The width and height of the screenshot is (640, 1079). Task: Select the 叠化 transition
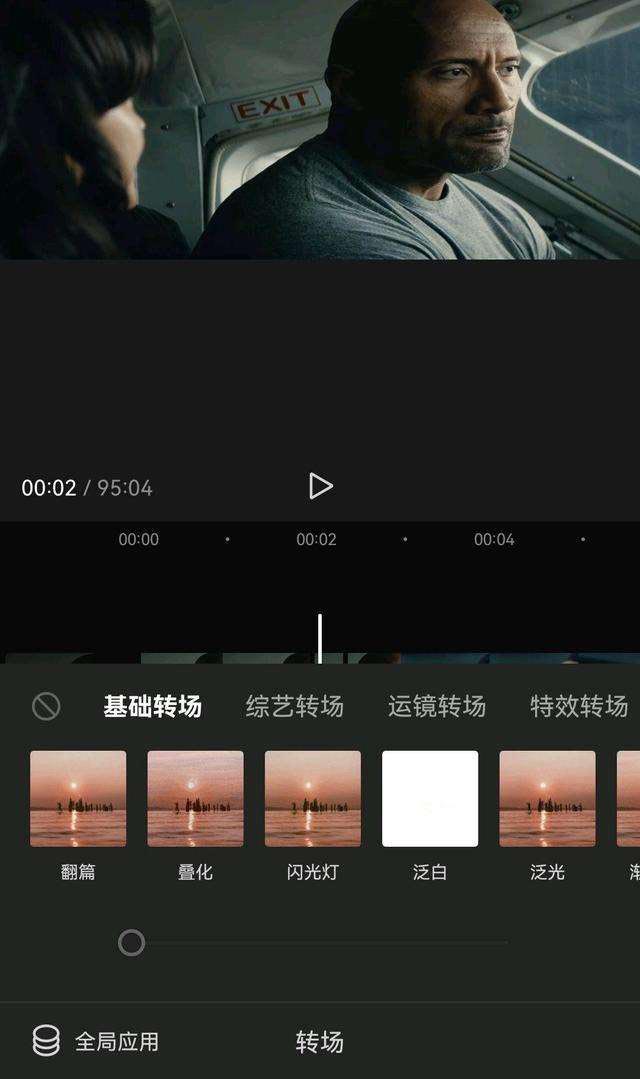[x=195, y=799]
